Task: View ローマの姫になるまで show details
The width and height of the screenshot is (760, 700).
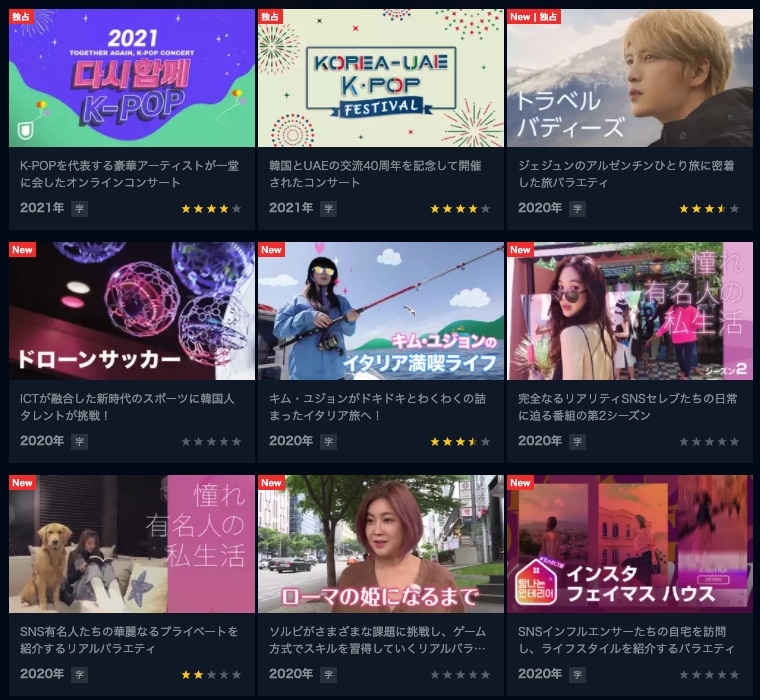Action: pos(380,544)
